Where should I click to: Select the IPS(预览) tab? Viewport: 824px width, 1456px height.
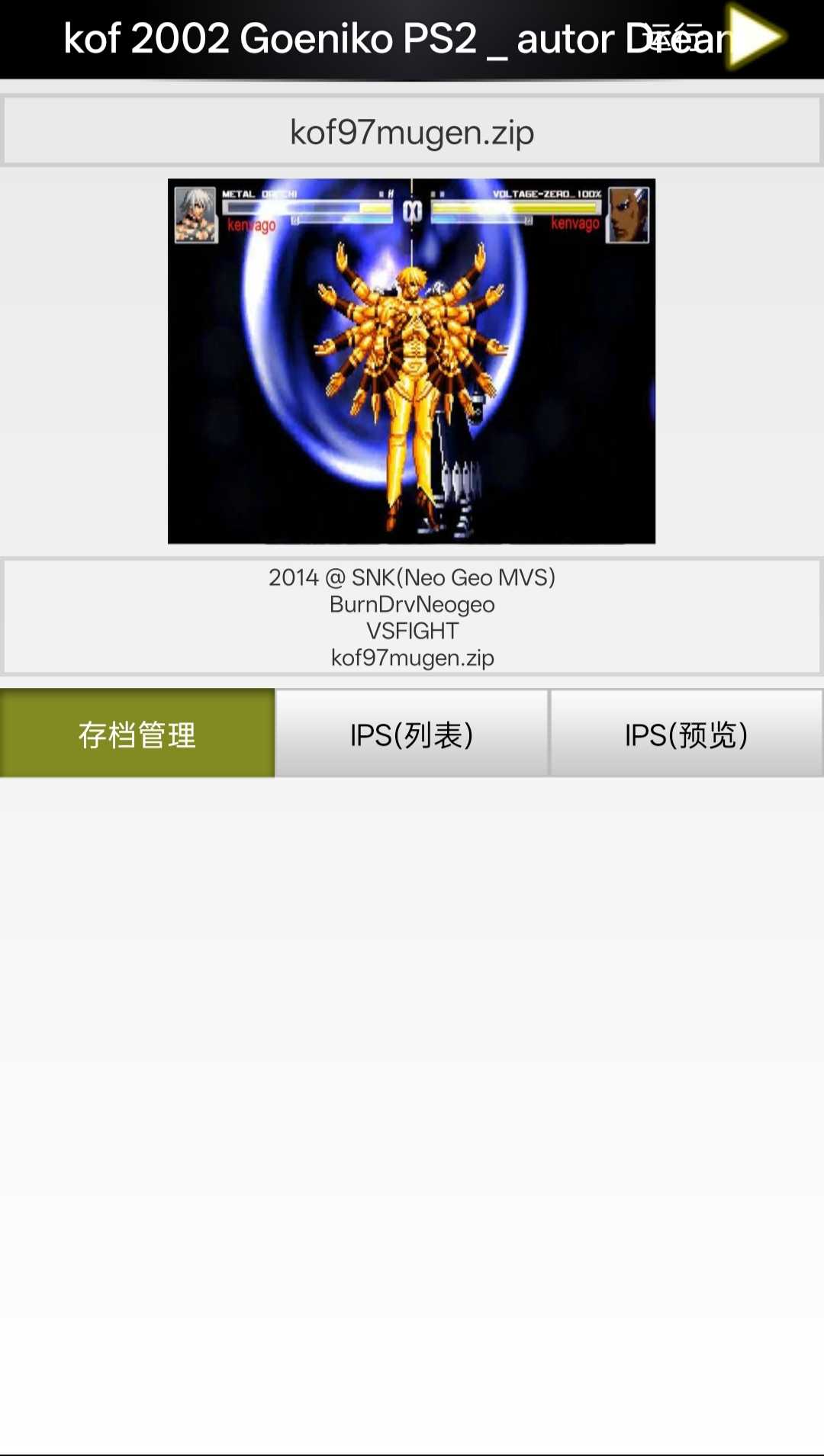[686, 734]
